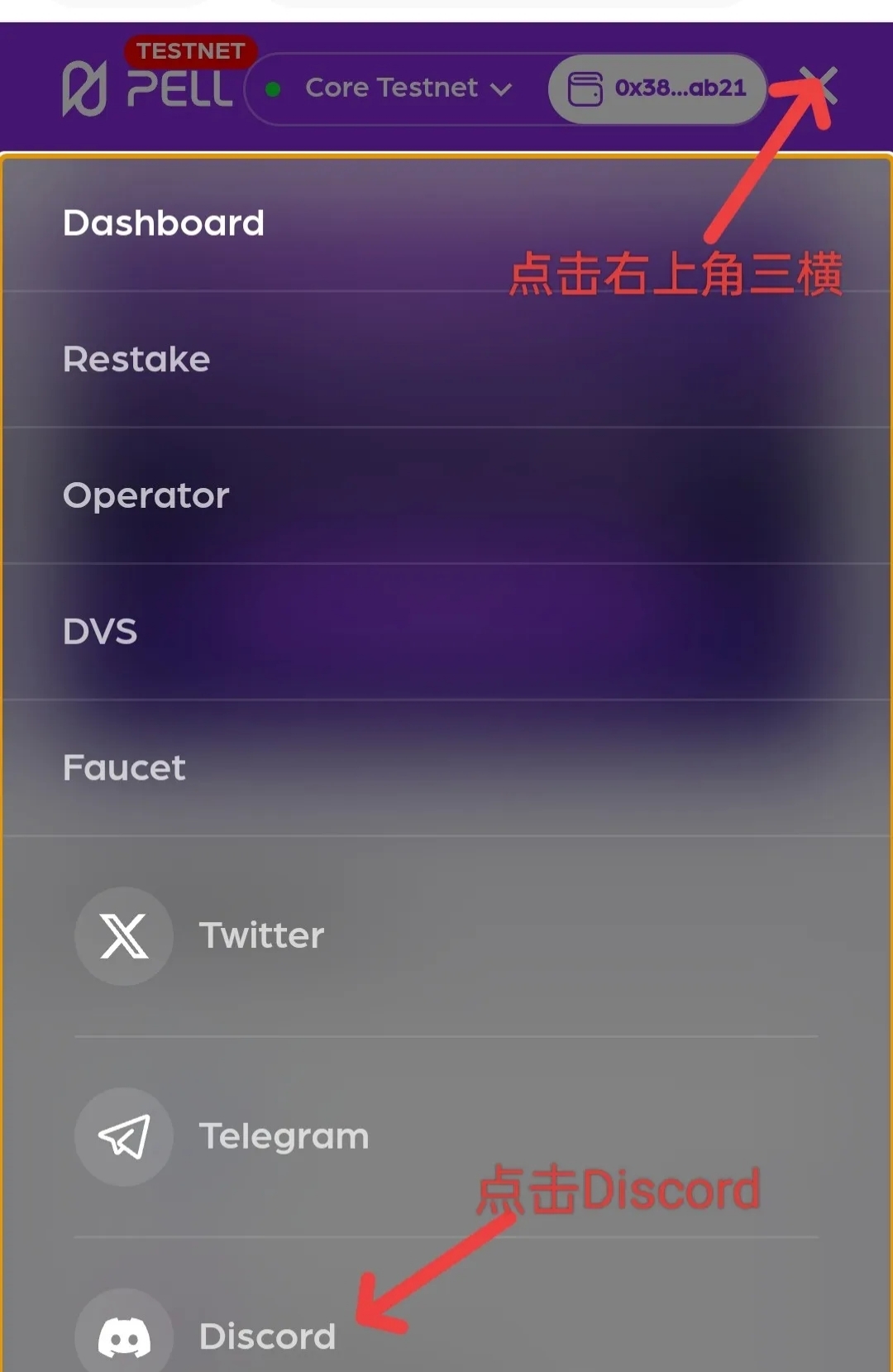Open the DVS section
Screen dimensions: 893x1372
click(100, 632)
